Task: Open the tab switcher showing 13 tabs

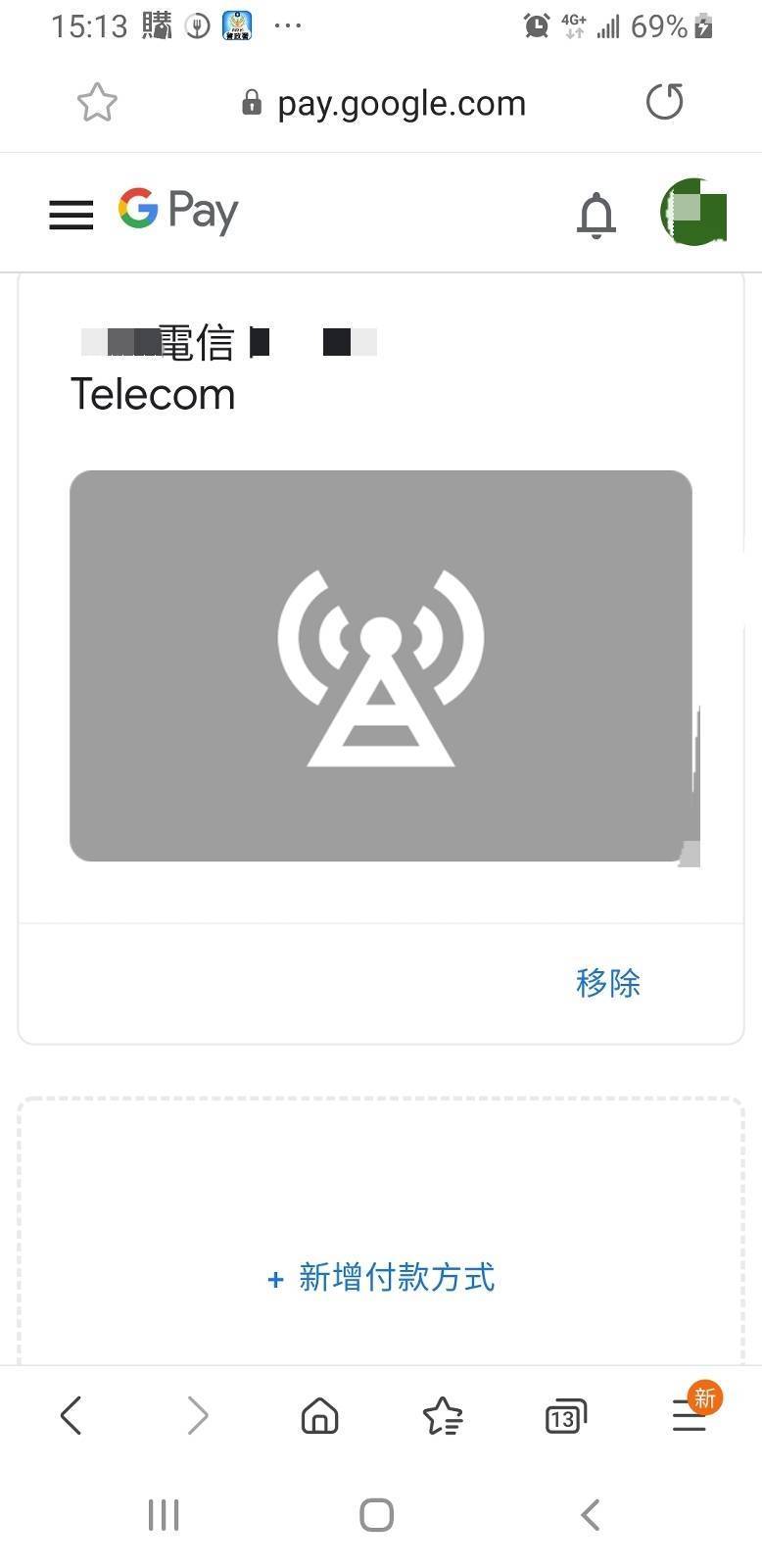Action: coord(565,1416)
